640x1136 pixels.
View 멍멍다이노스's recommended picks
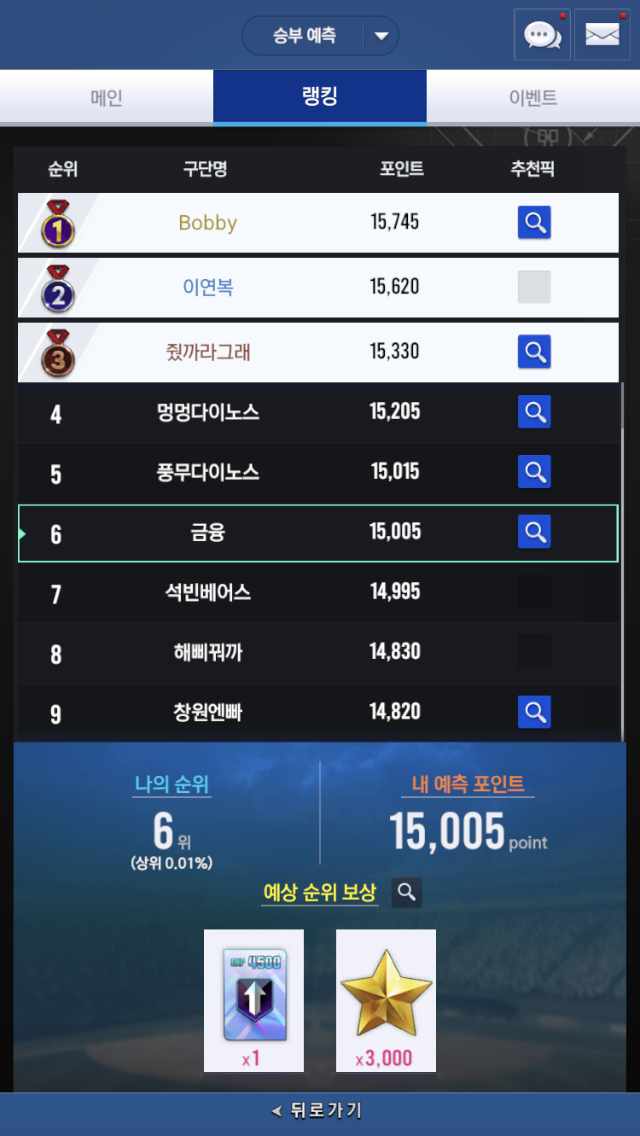tap(534, 411)
